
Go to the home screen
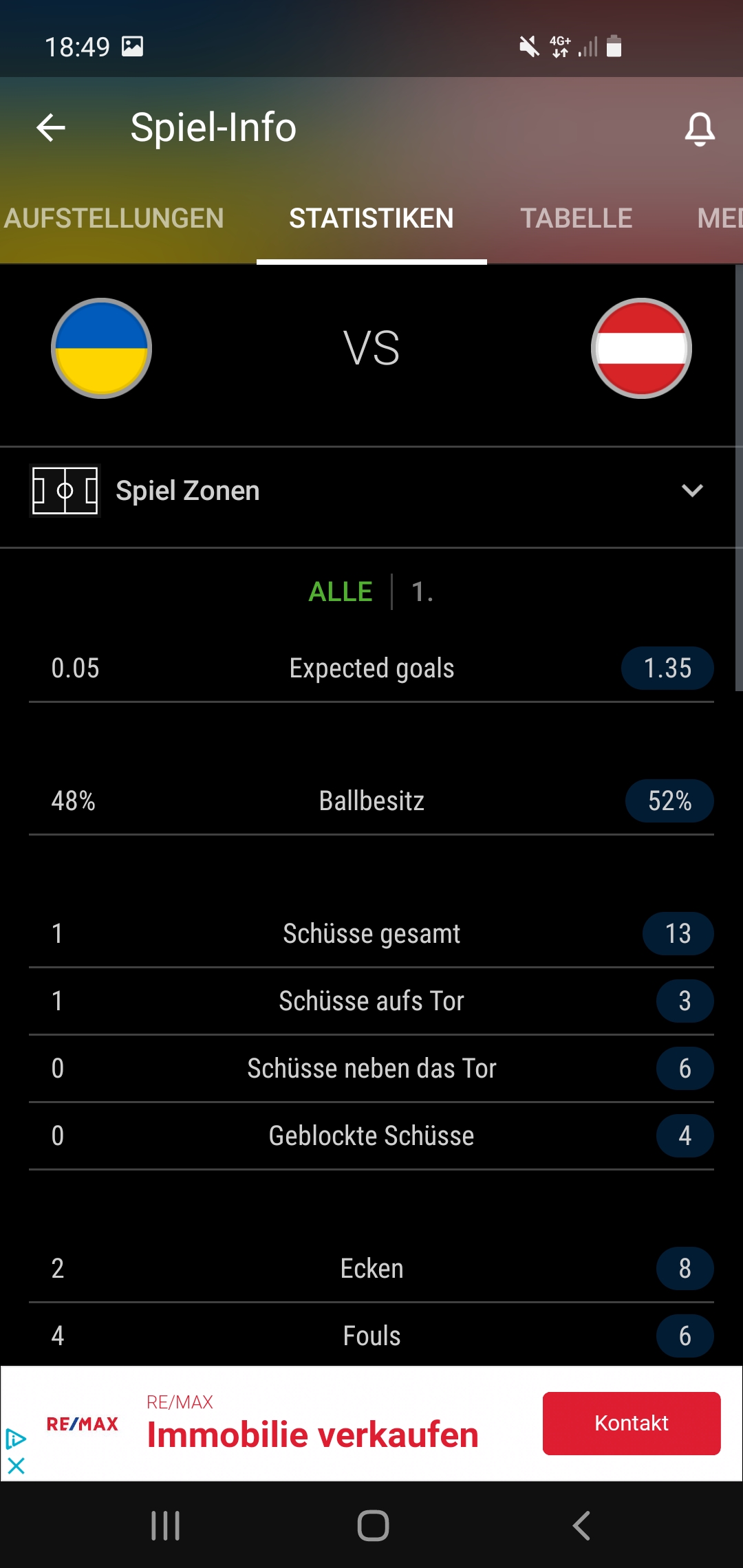[373, 1525]
